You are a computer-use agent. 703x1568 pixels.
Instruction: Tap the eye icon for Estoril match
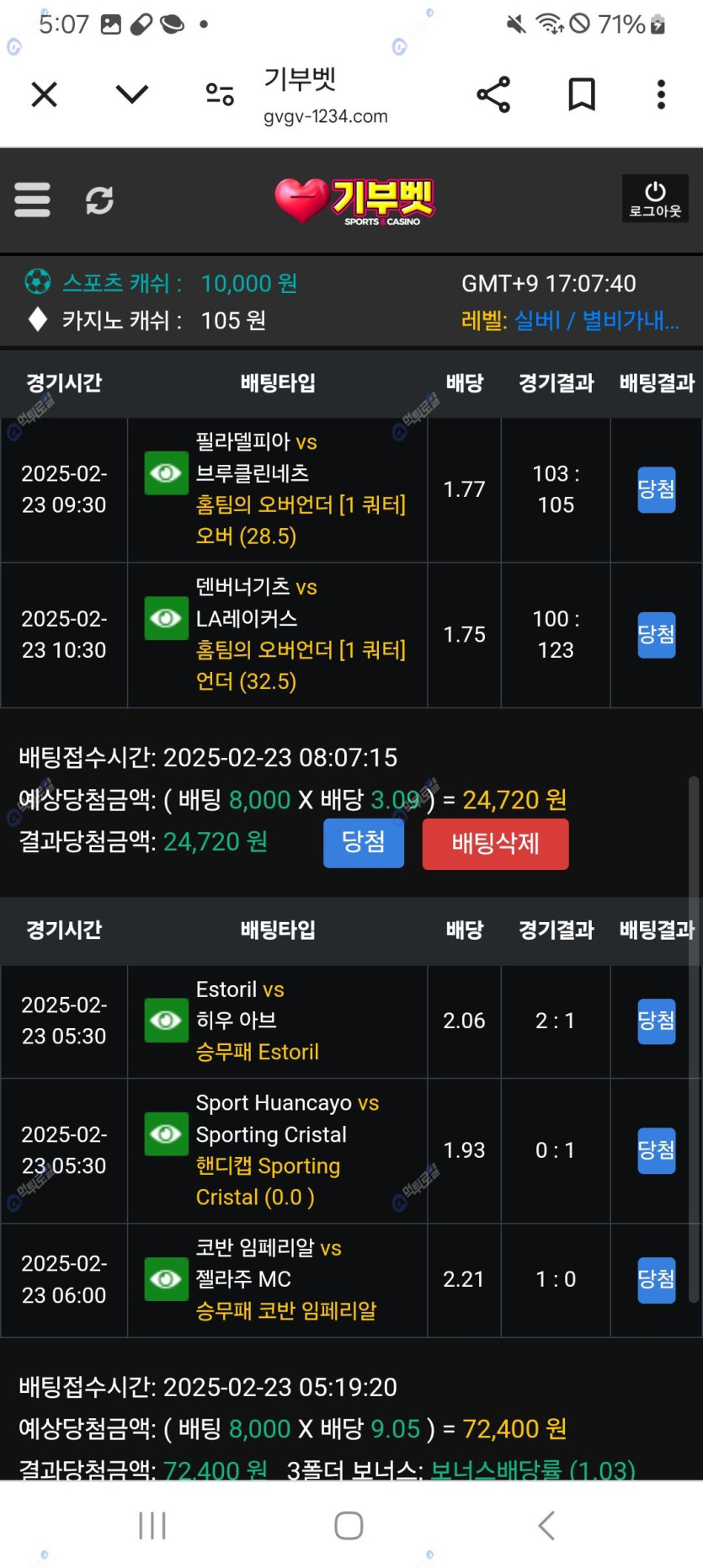166,1021
